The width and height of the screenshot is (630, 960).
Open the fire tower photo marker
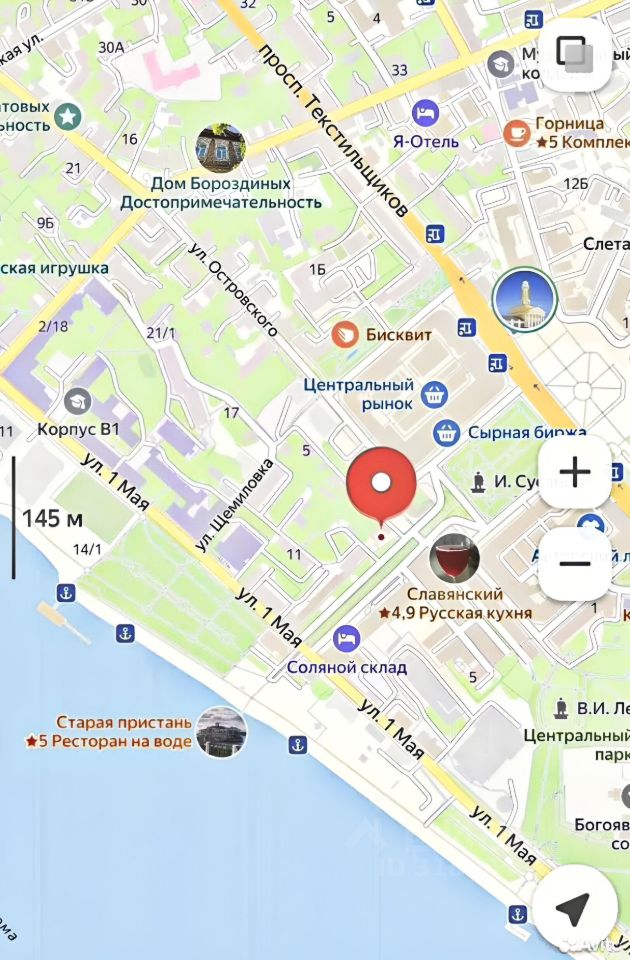[525, 299]
